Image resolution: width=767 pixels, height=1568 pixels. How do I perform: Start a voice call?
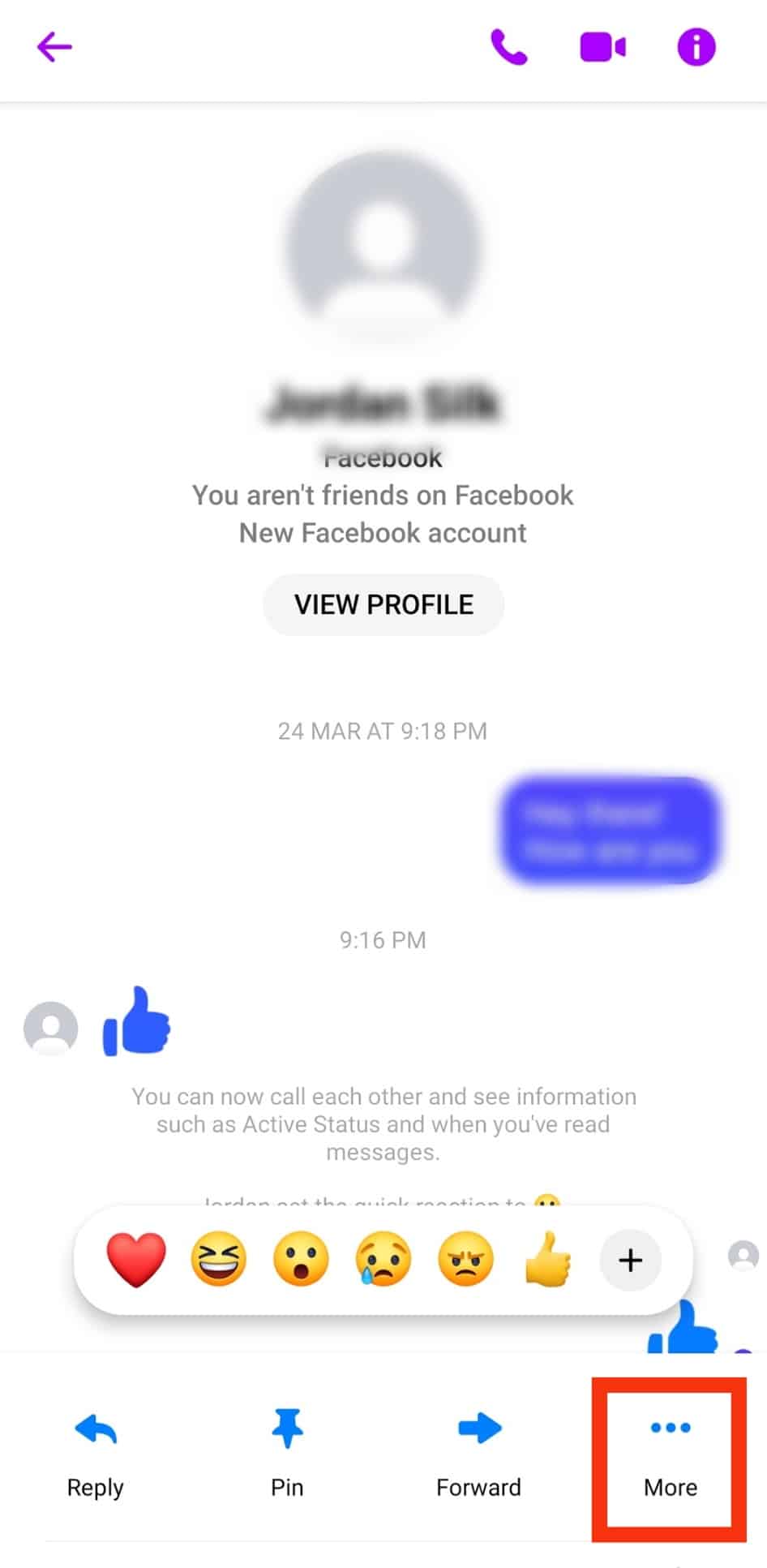pos(509,47)
